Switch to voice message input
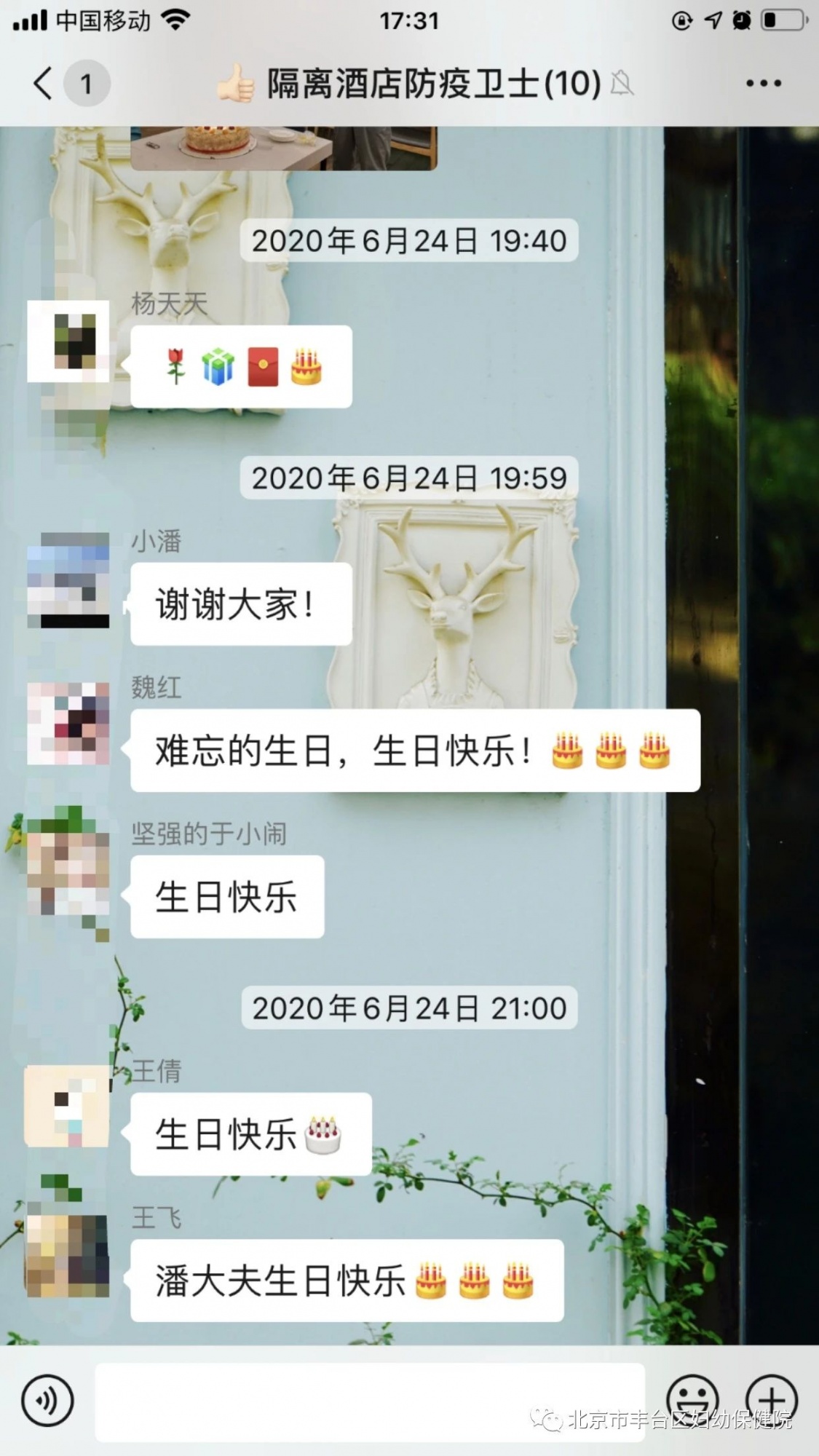The width and height of the screenshot is (819, 1456). pos(48,1400)
